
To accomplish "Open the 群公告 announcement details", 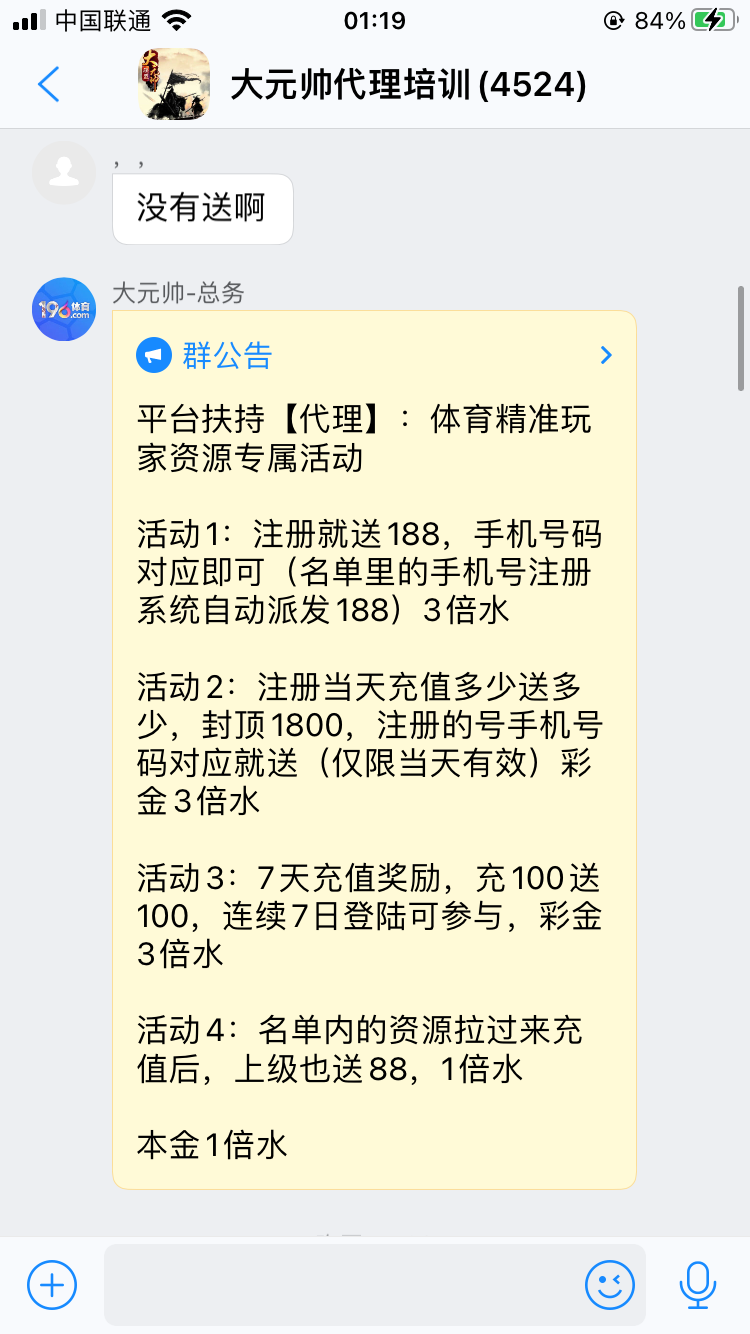I will pos(227,356).
